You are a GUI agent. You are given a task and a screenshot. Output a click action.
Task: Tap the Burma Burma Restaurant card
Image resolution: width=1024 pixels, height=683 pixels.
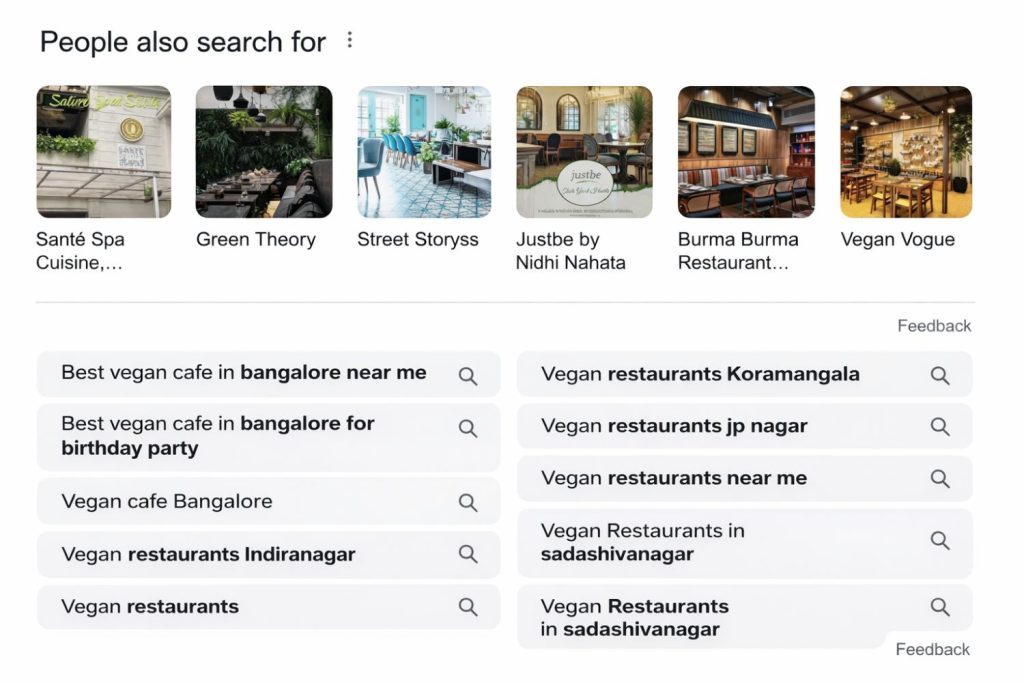(x=746, y=152)
